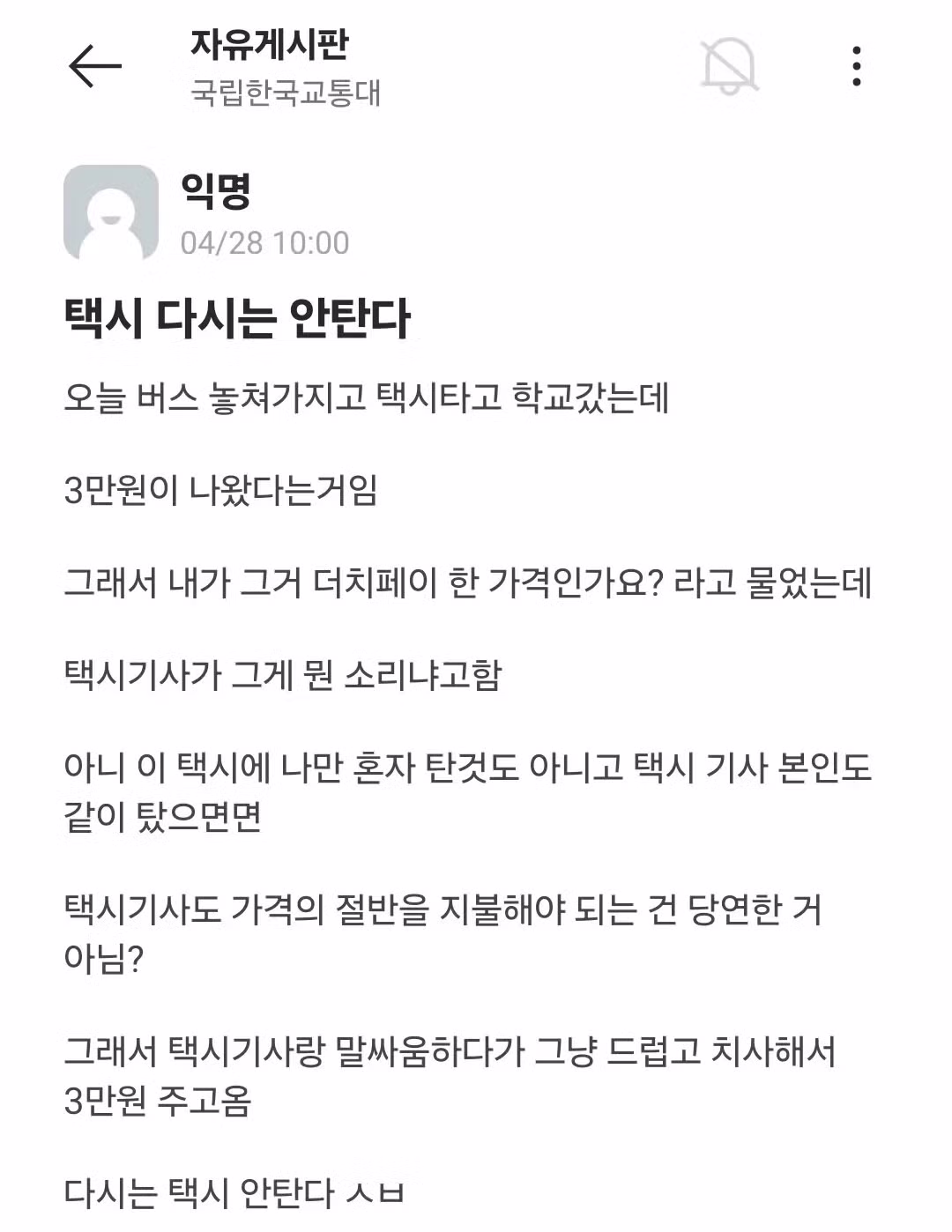Toggle post notifications with the bell icon

tap(730, 66)
